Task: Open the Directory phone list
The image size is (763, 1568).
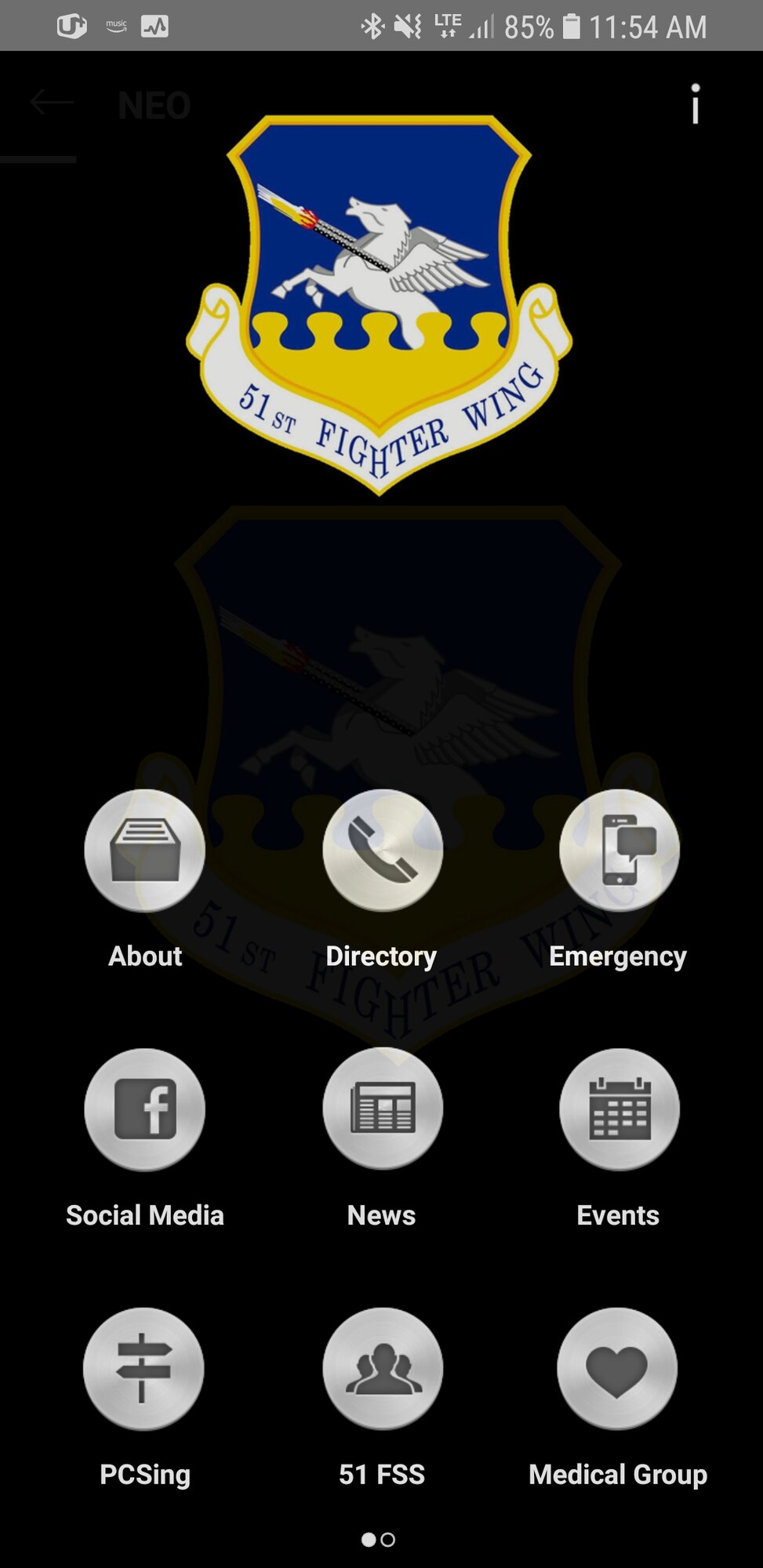Action: point(383,851)
